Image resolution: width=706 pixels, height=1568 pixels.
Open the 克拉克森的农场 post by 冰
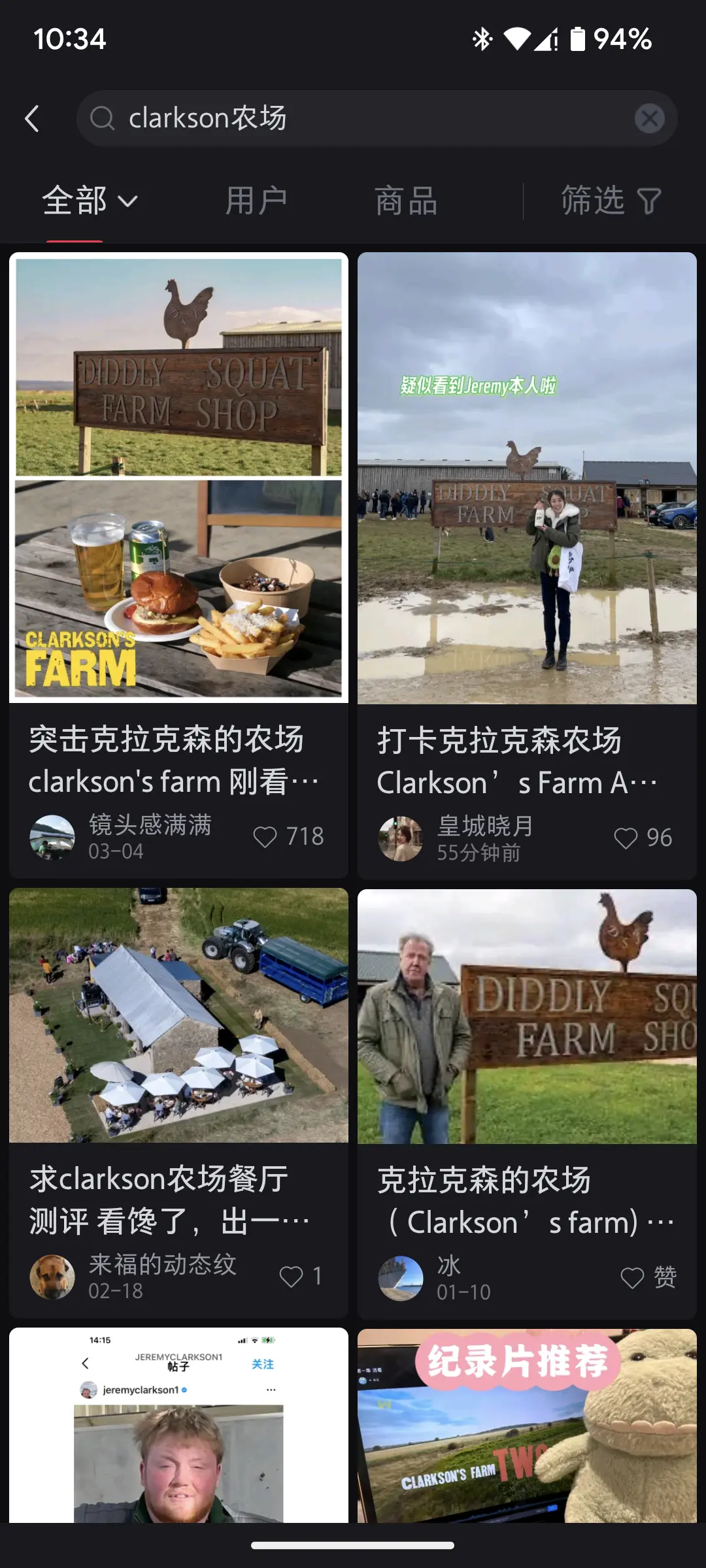coord(527,1017)
